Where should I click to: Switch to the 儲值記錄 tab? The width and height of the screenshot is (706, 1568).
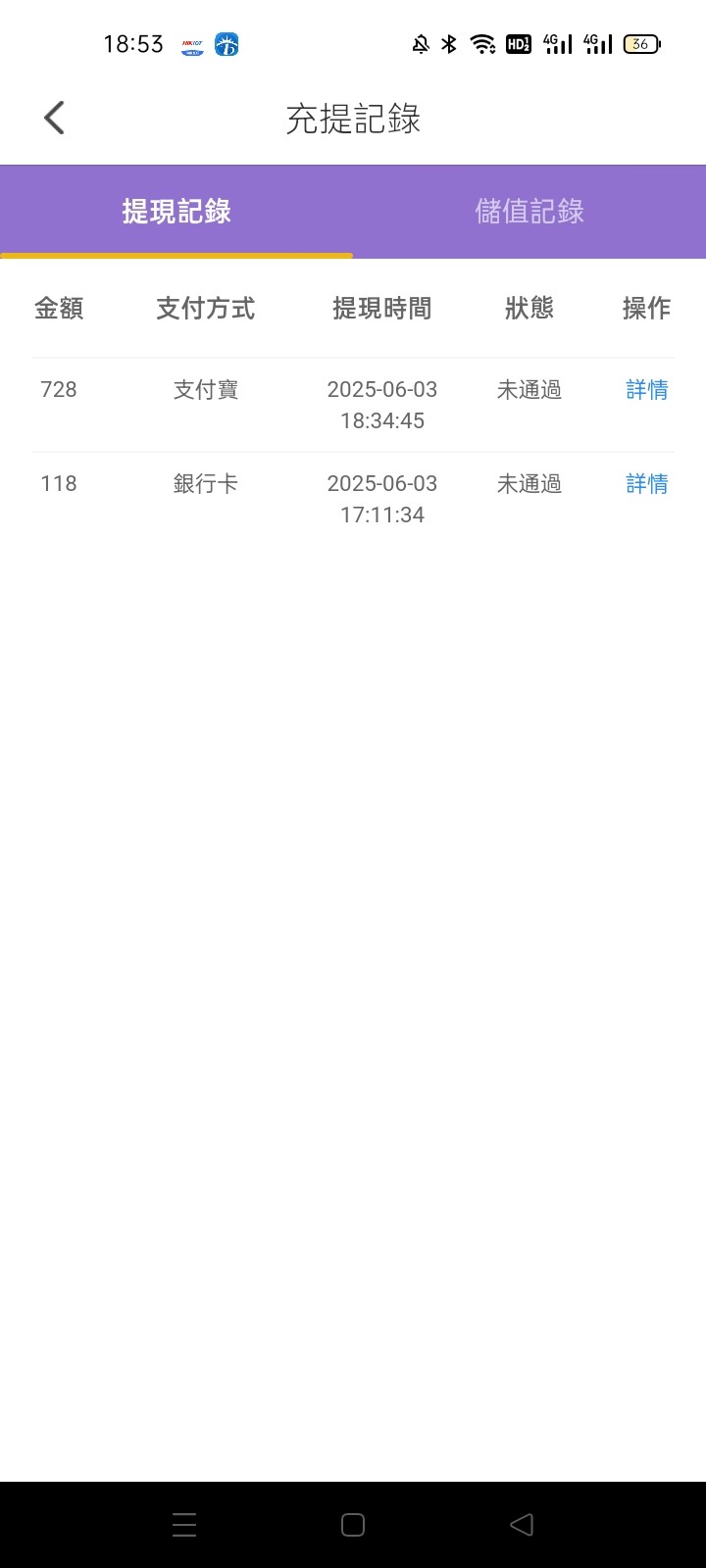529,211
